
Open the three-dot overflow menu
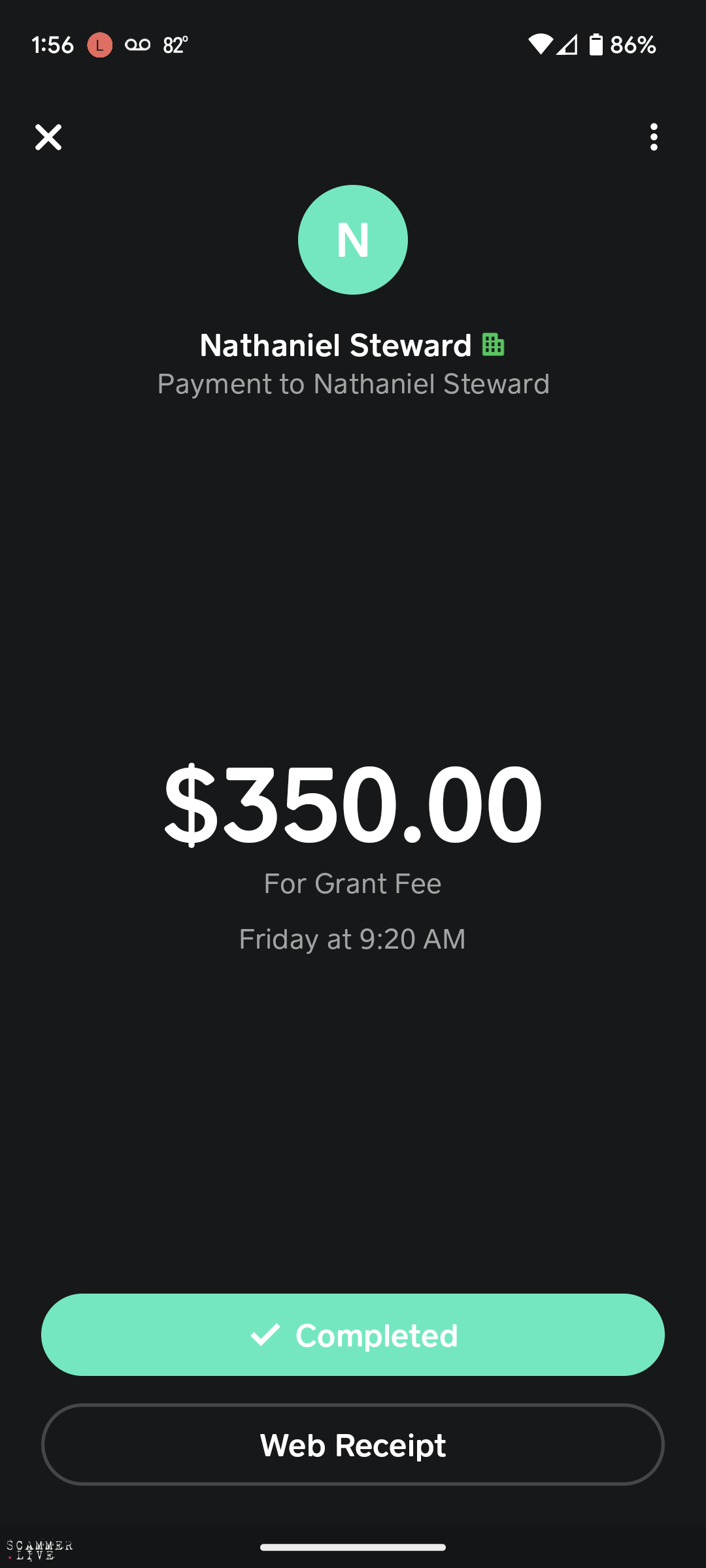[x=654, y=137]
